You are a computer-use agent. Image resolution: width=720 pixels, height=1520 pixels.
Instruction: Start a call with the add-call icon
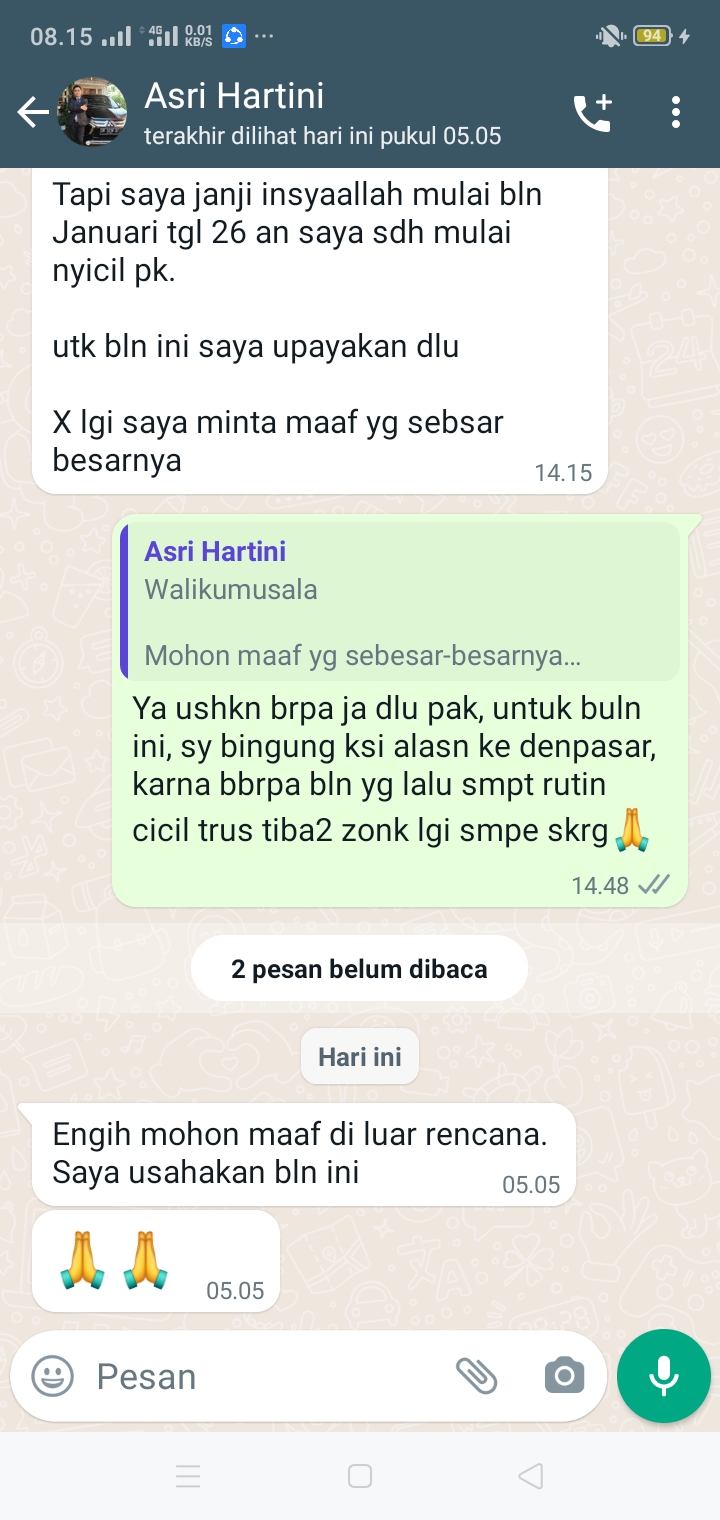pyautogui.click(x=590, y=113)
